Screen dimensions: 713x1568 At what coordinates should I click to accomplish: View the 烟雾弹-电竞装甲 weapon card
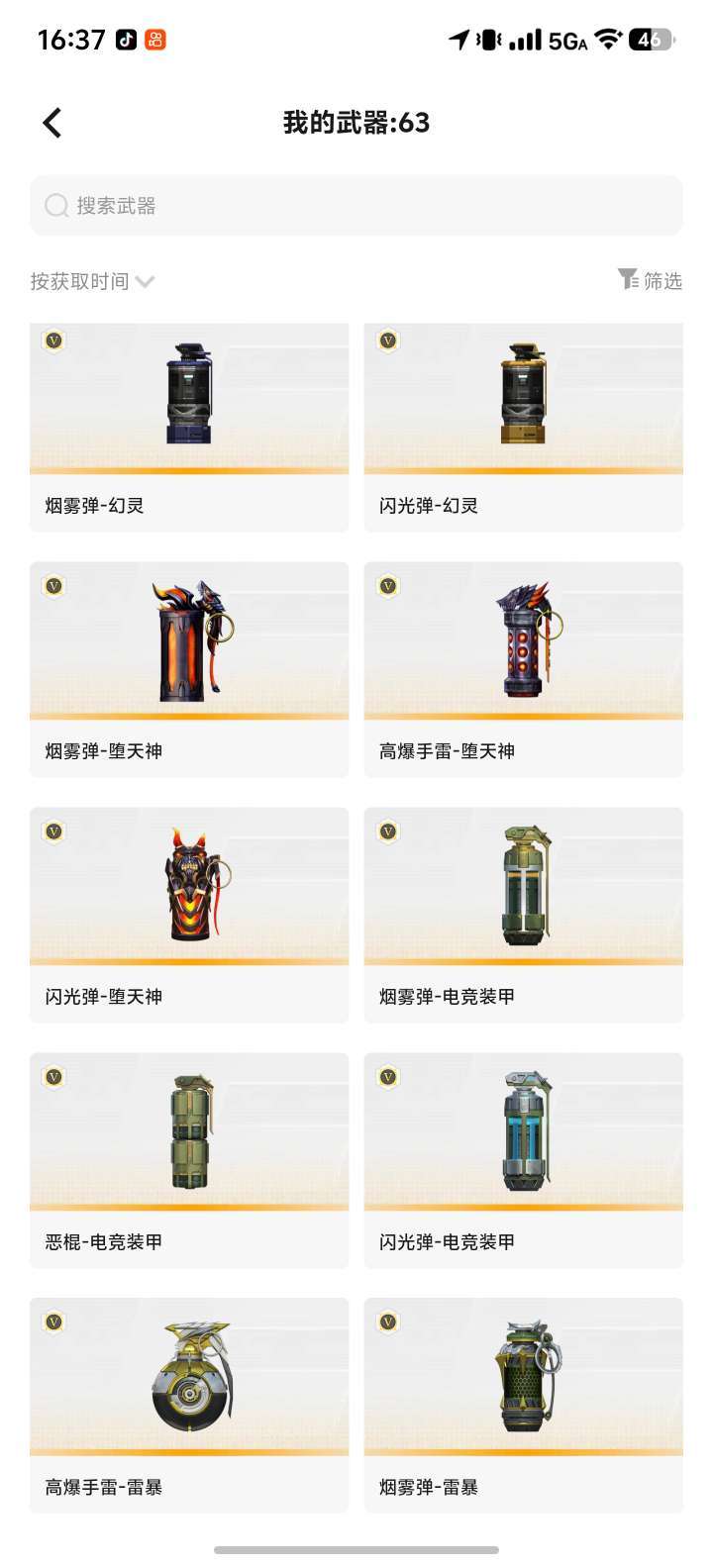[x=523, y=915]
